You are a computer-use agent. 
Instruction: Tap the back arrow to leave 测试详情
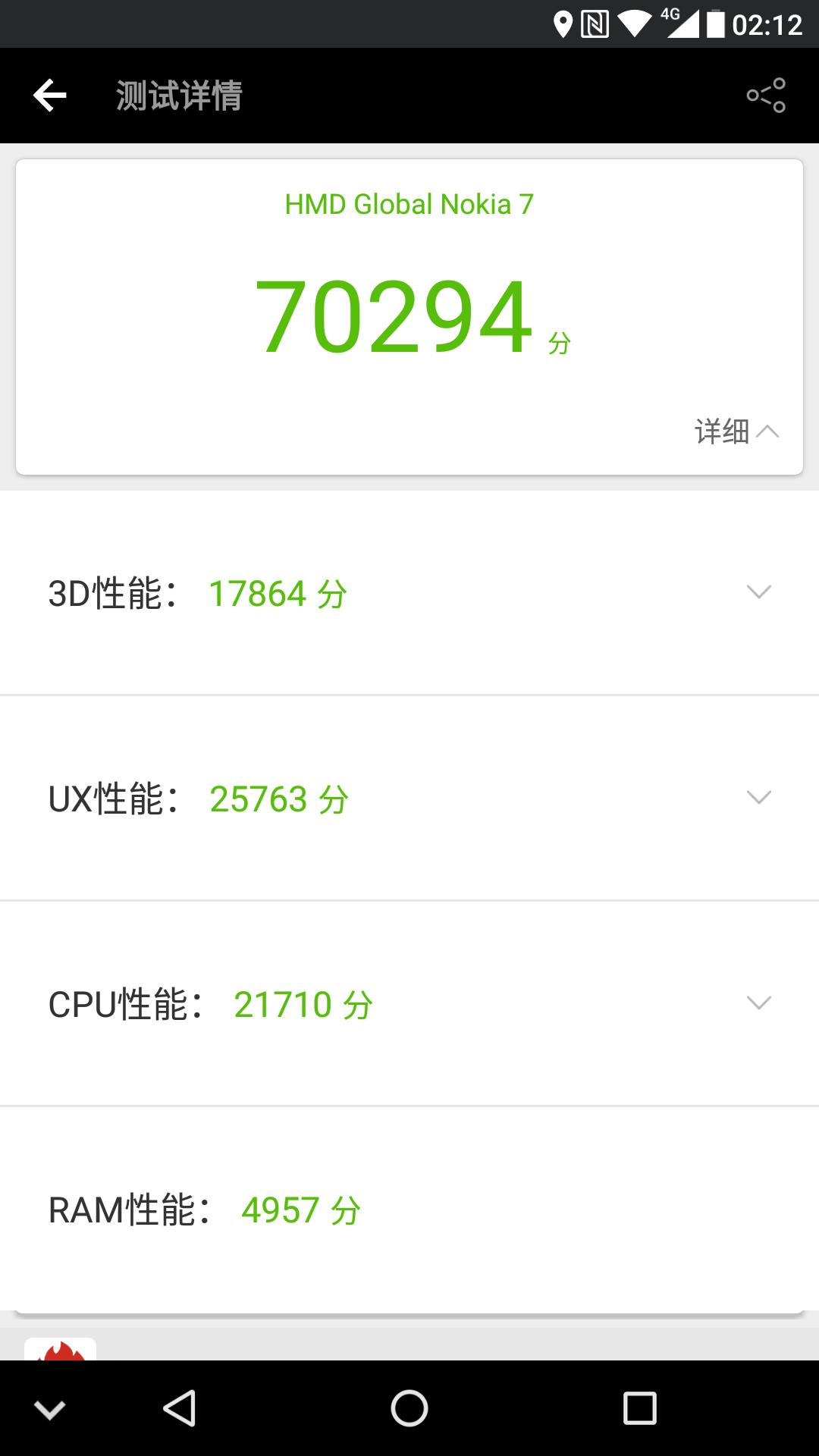tap(48, 95)
